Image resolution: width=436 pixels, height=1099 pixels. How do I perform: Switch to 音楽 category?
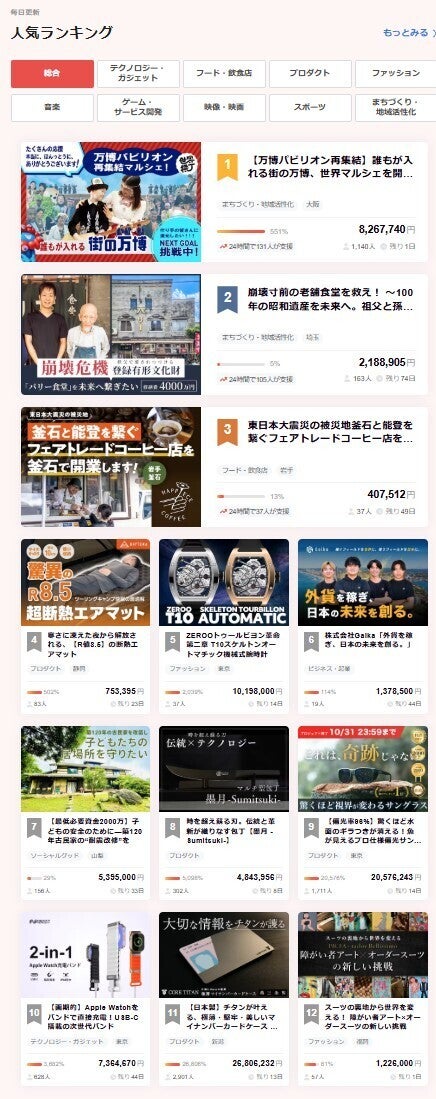[52, 108]
